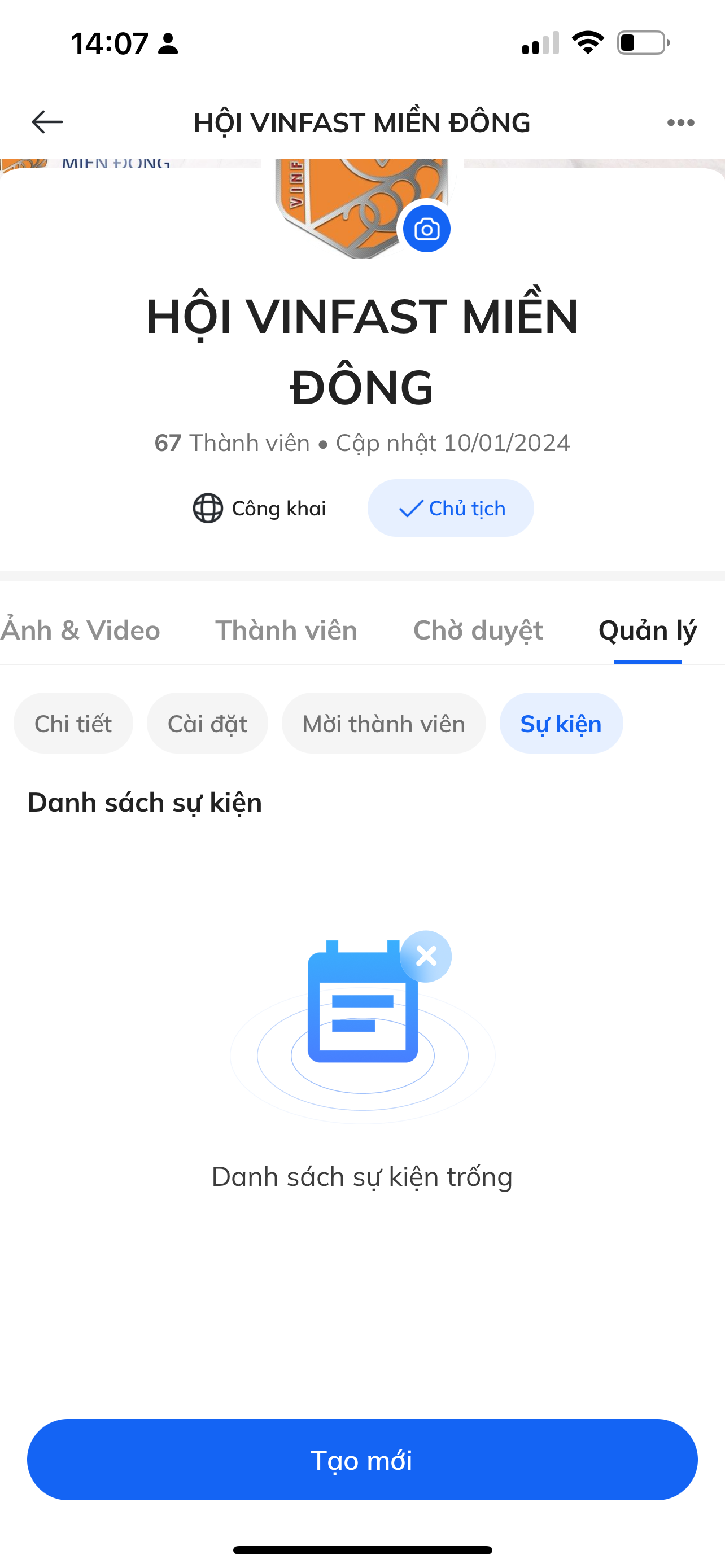Image resolution: width=725 pixels, height=1568 pixels.
Task: Open the three-dot overflow menu
Action: click(680, 123)
